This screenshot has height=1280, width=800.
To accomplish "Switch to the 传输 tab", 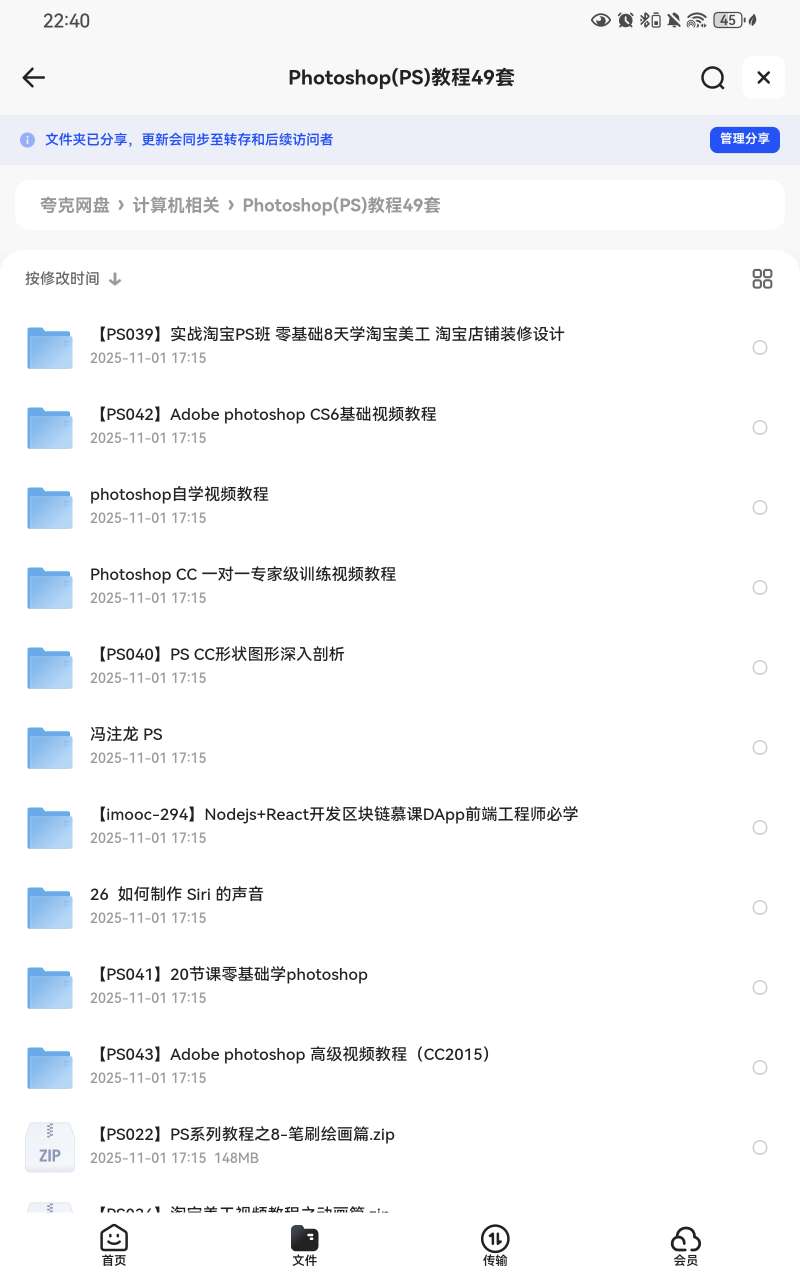I will (495, 1245).
